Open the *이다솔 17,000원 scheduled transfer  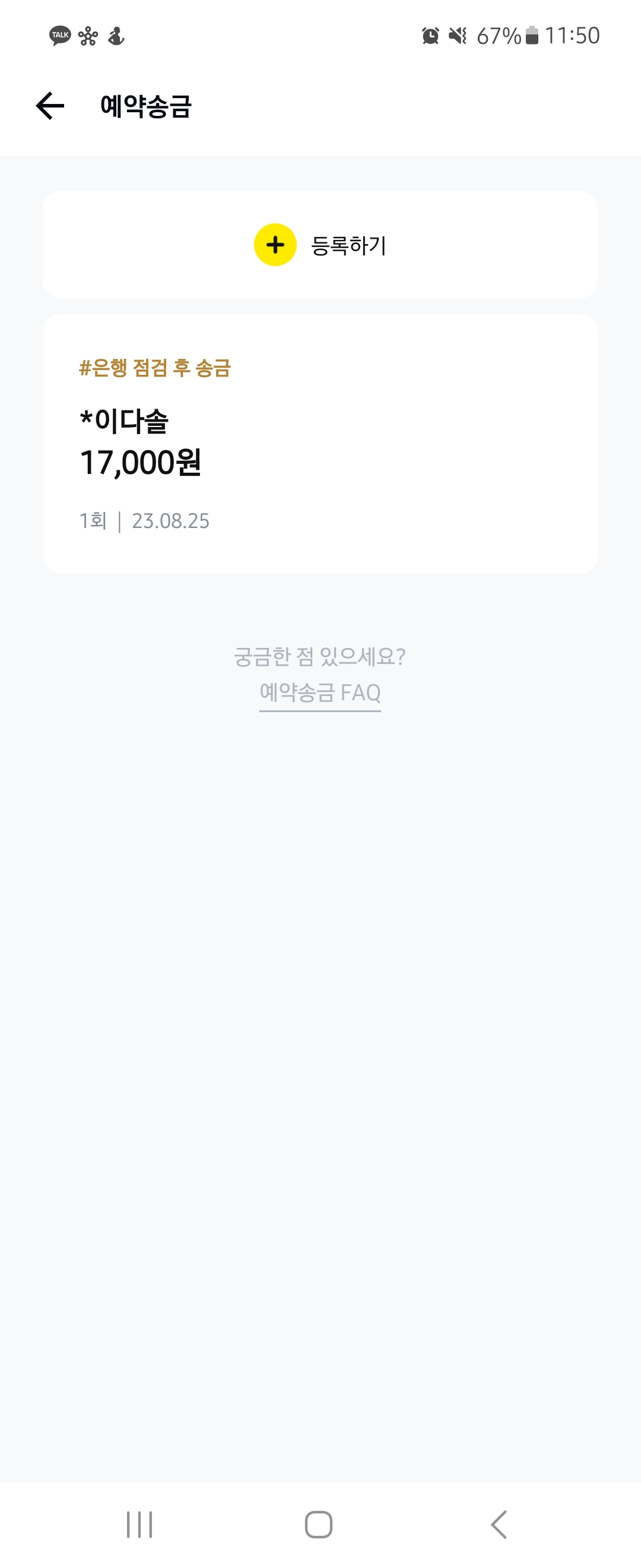(320, 443)
